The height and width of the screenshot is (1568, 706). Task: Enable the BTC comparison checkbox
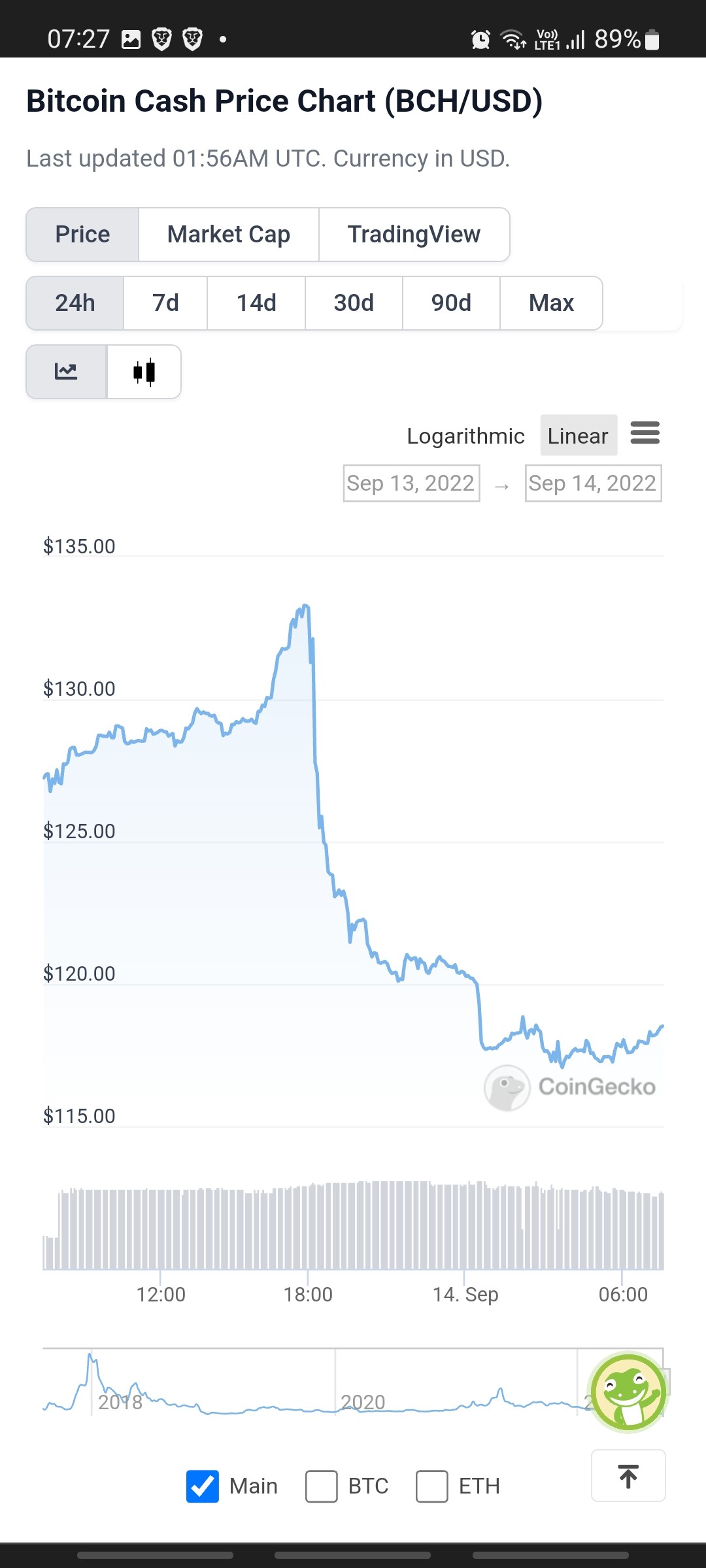(322, 1486)
